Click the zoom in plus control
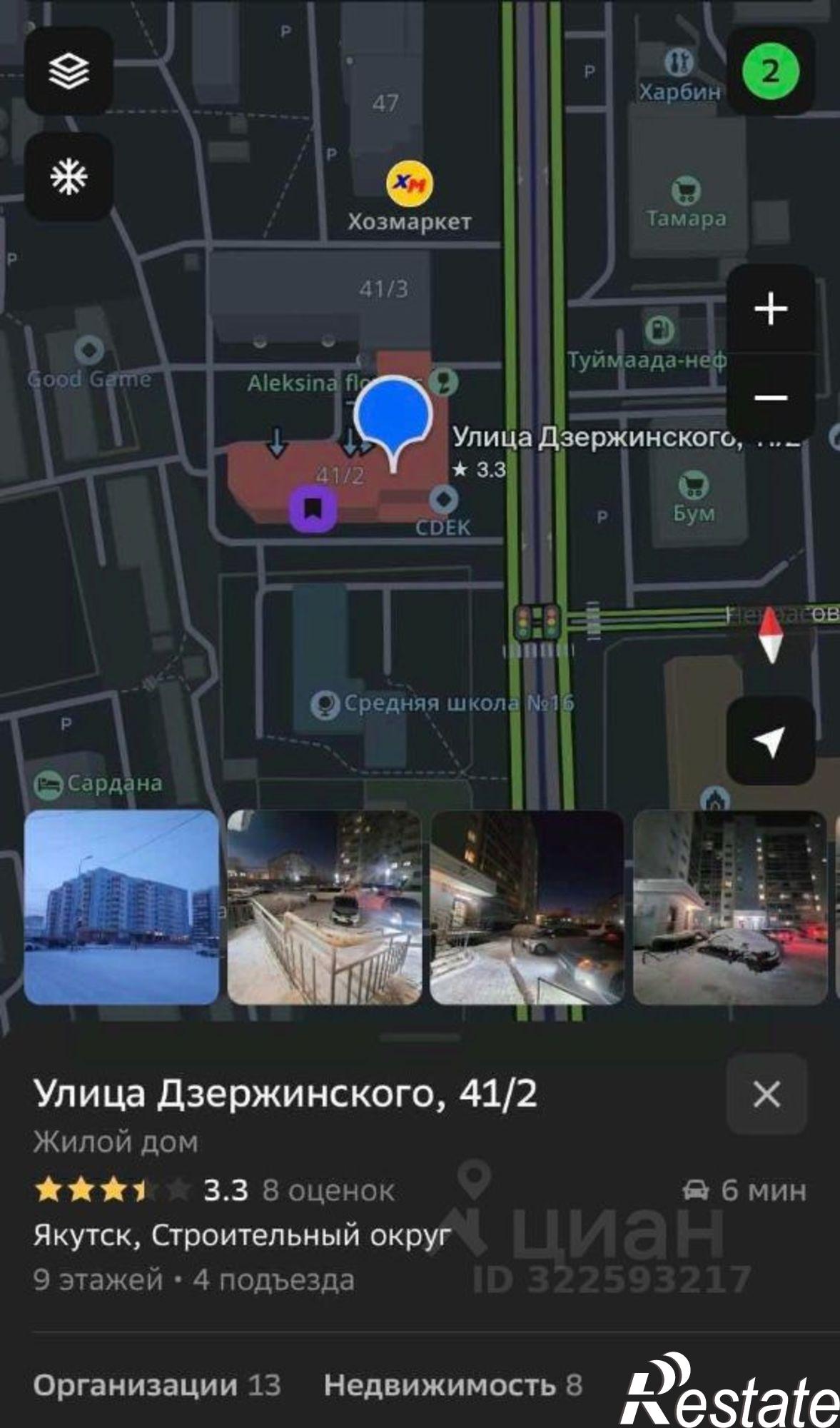 pos(769,308)
